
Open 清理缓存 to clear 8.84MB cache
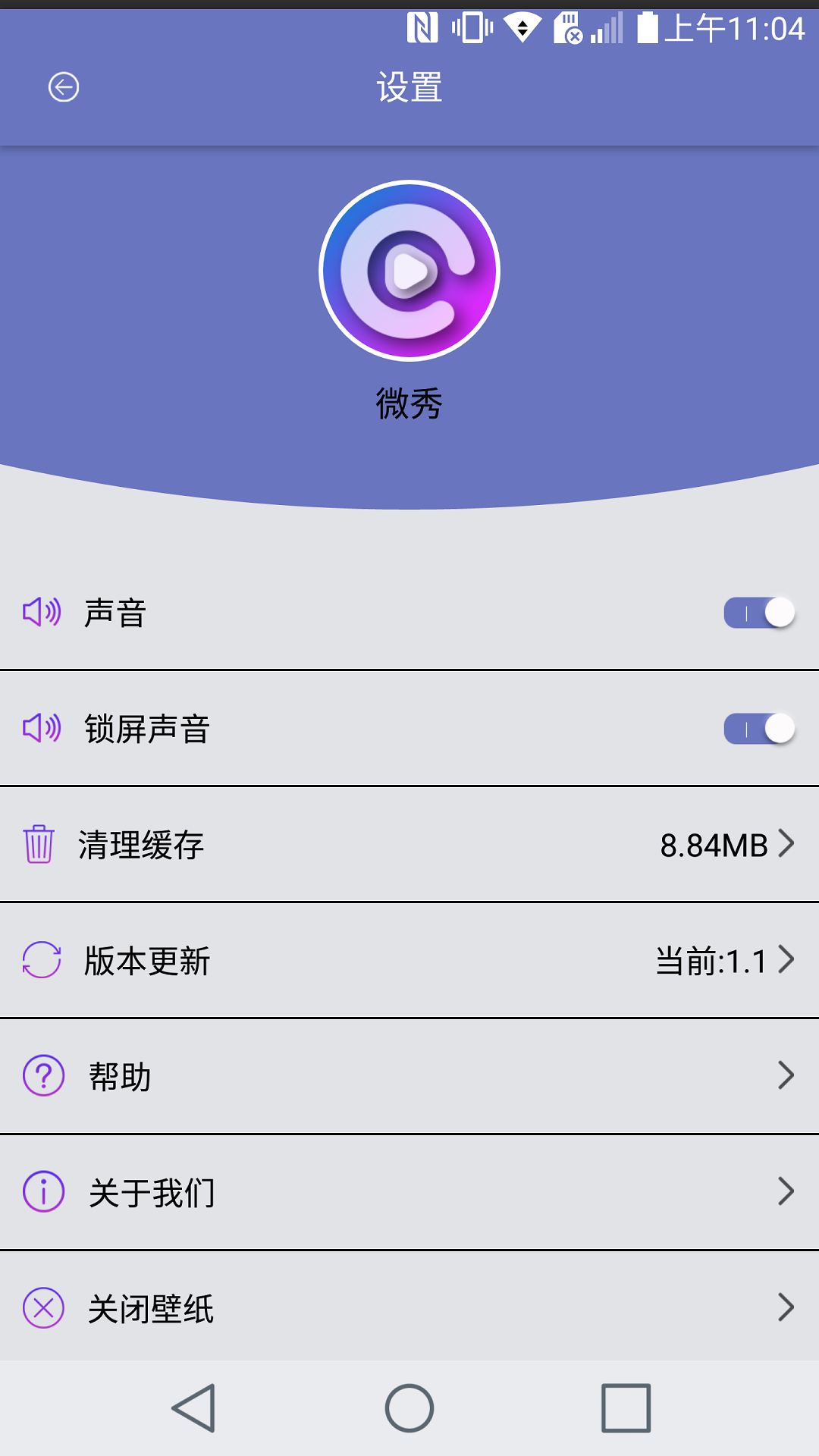click(409, 845)
